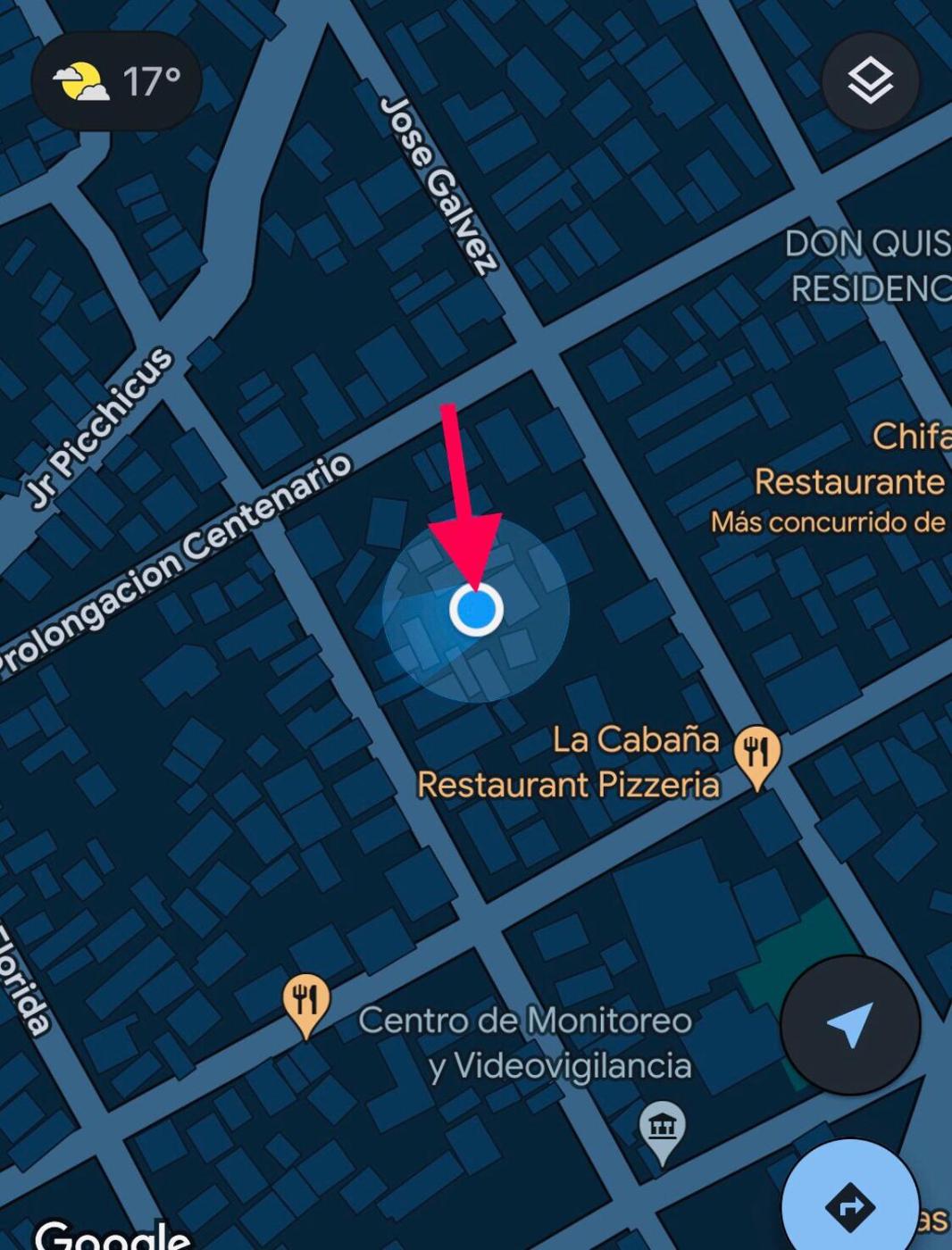Select Centro de Monitoreo y Videovigilancia marker
Screen dimensions: 952x1250
pos(662,1129)
